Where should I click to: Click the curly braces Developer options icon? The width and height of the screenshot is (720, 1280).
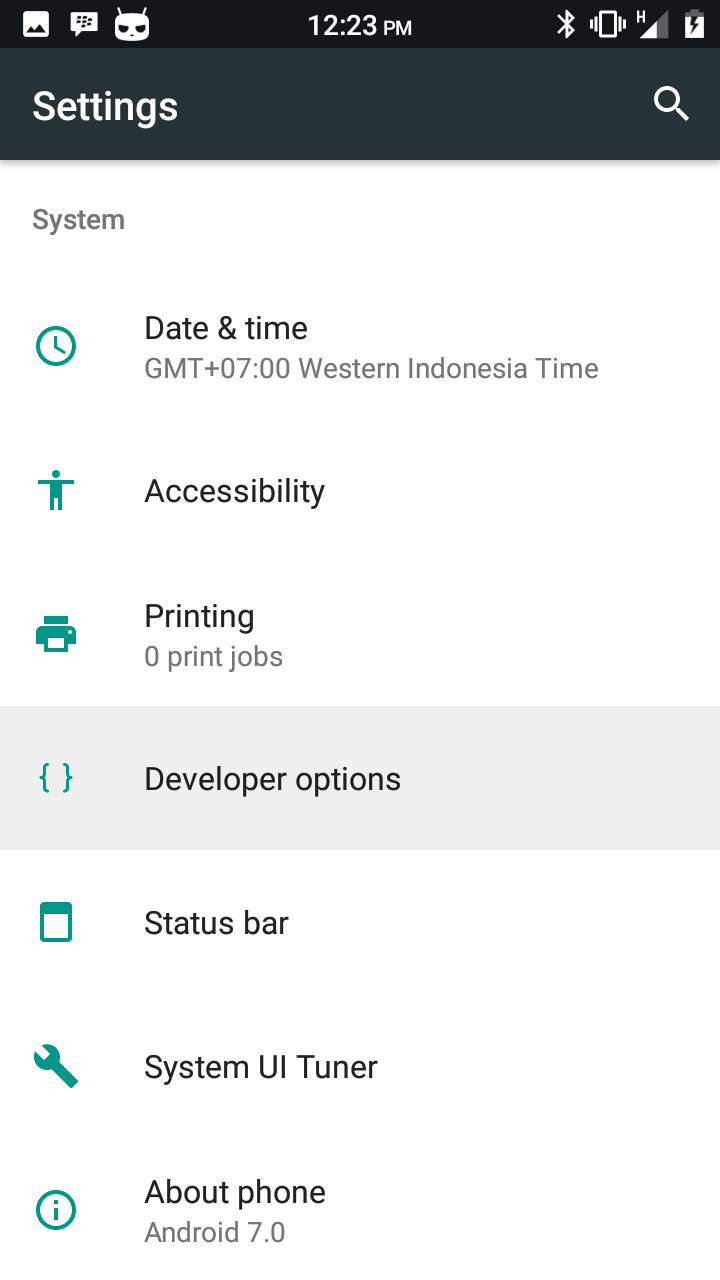(55, 777)
